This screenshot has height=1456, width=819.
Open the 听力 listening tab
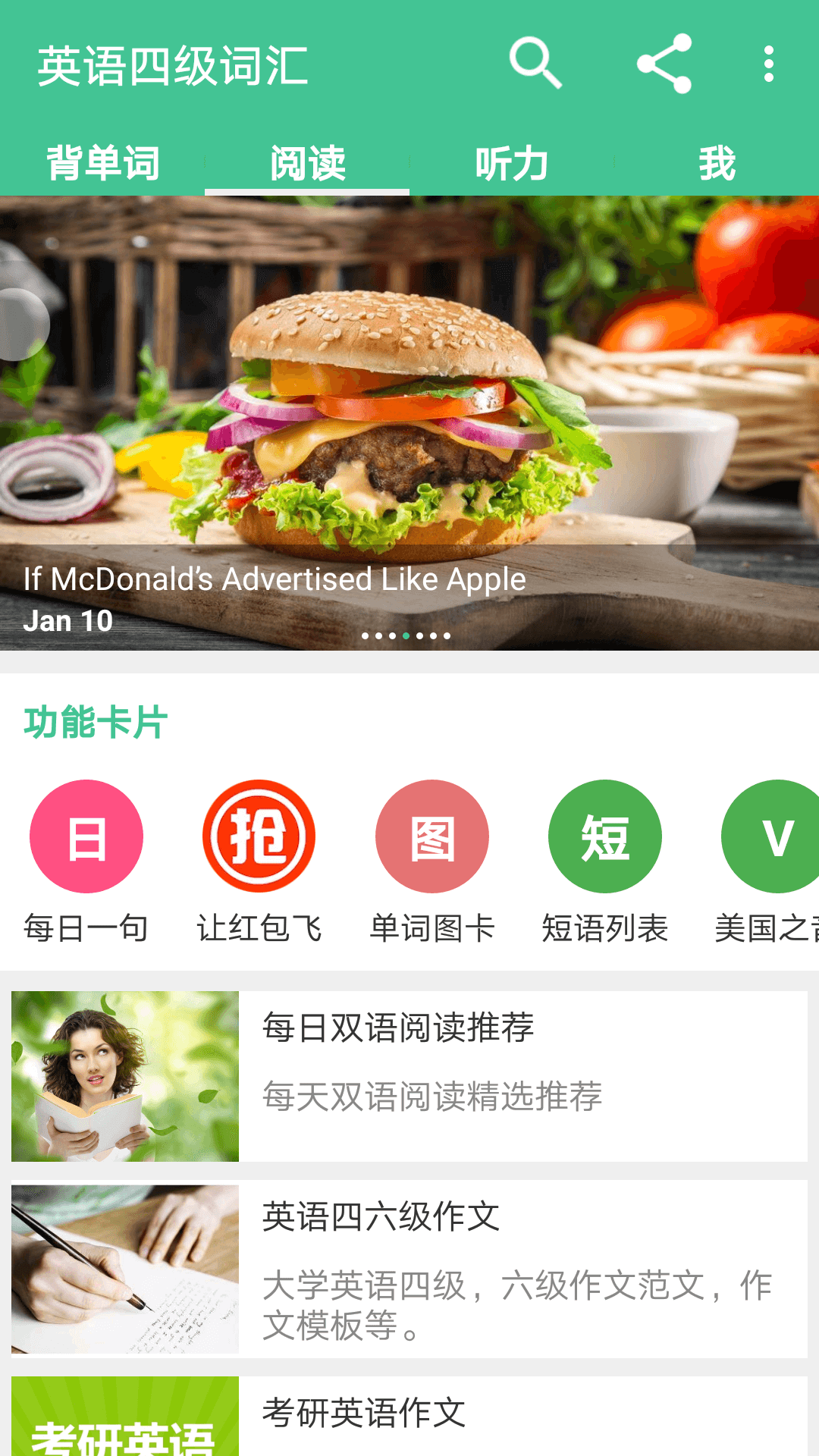pos(512,161)
